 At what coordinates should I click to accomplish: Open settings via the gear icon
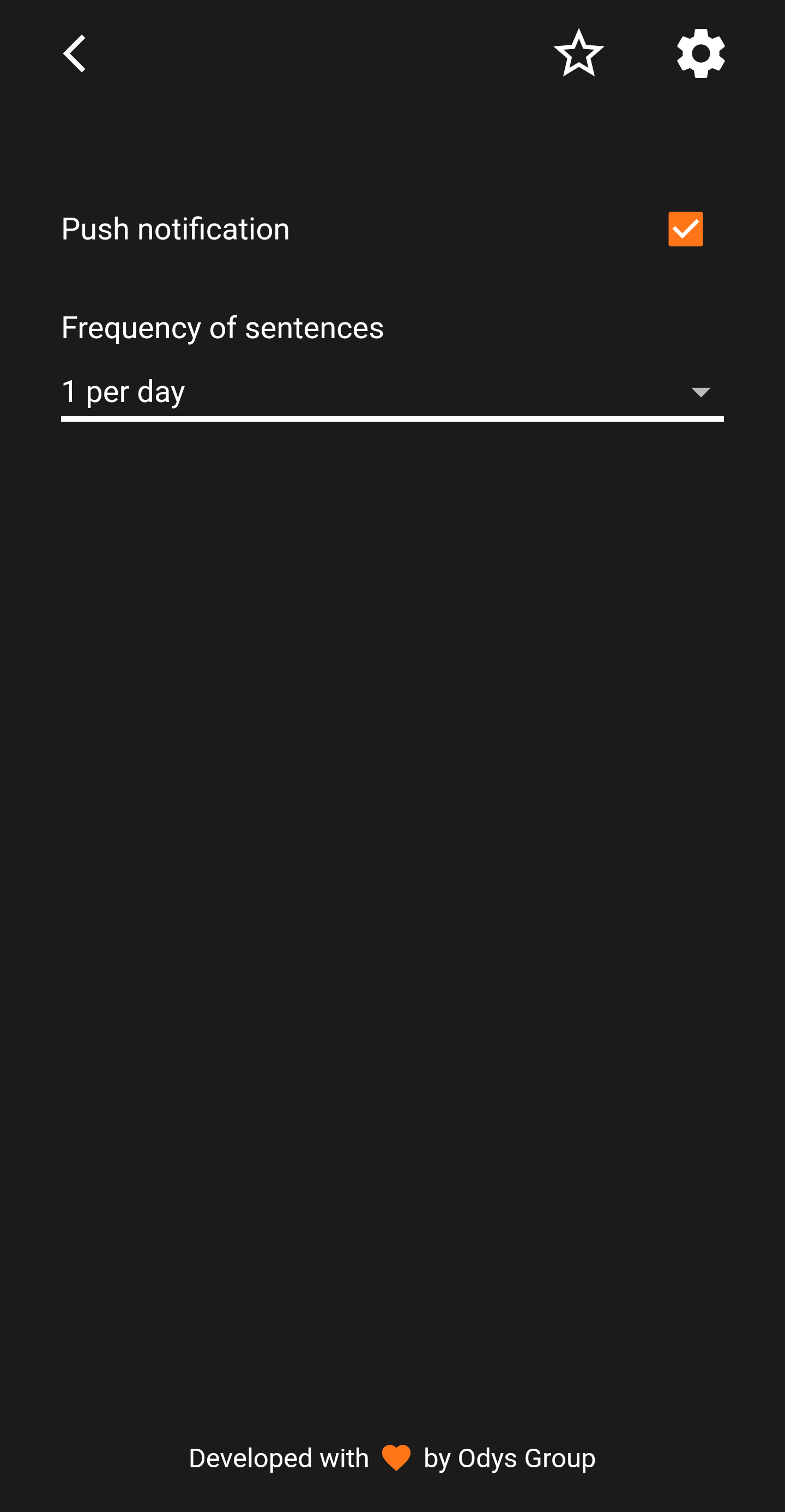(701, 53)
